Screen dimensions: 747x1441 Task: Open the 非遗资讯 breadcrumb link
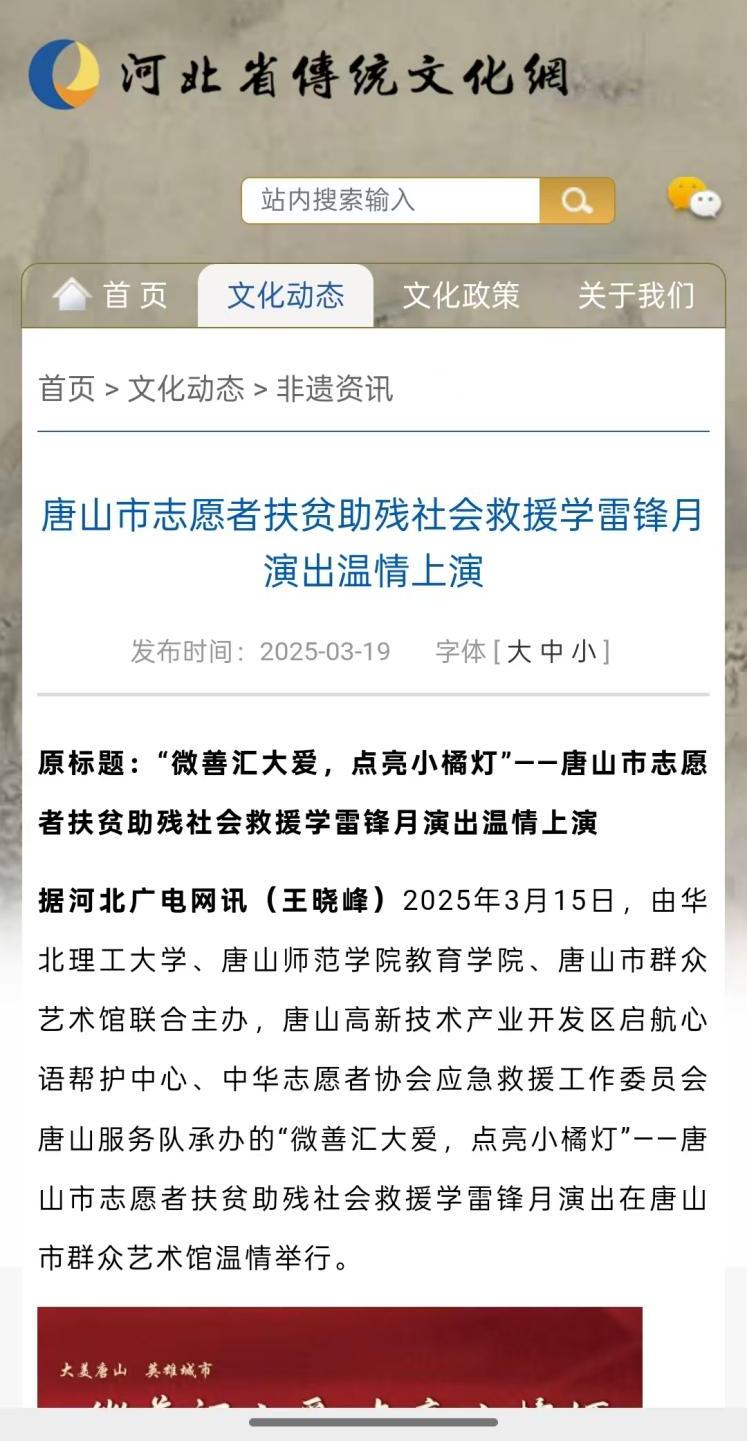pyautogui.click(x=335, y=388)
